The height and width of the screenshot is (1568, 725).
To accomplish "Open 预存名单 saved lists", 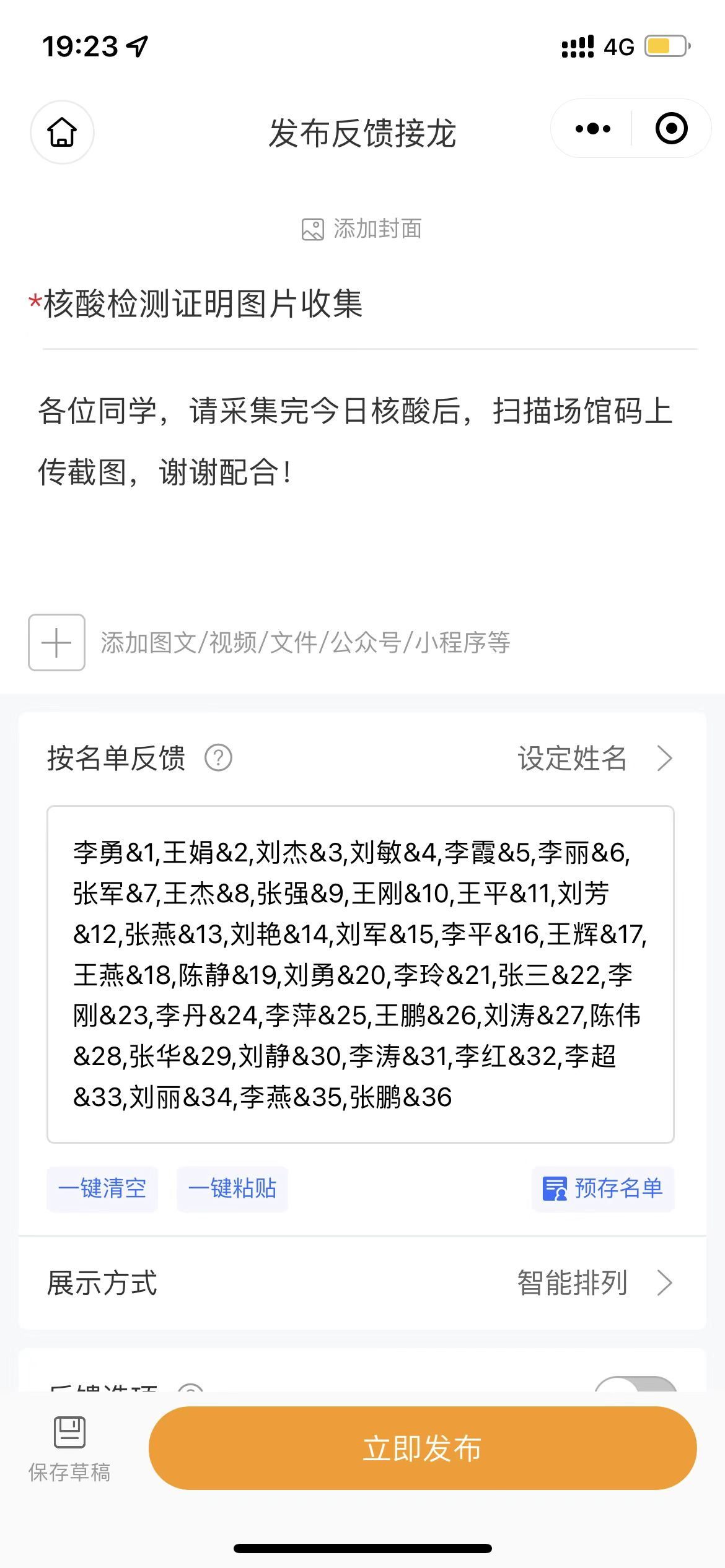I will point(603,1189).
